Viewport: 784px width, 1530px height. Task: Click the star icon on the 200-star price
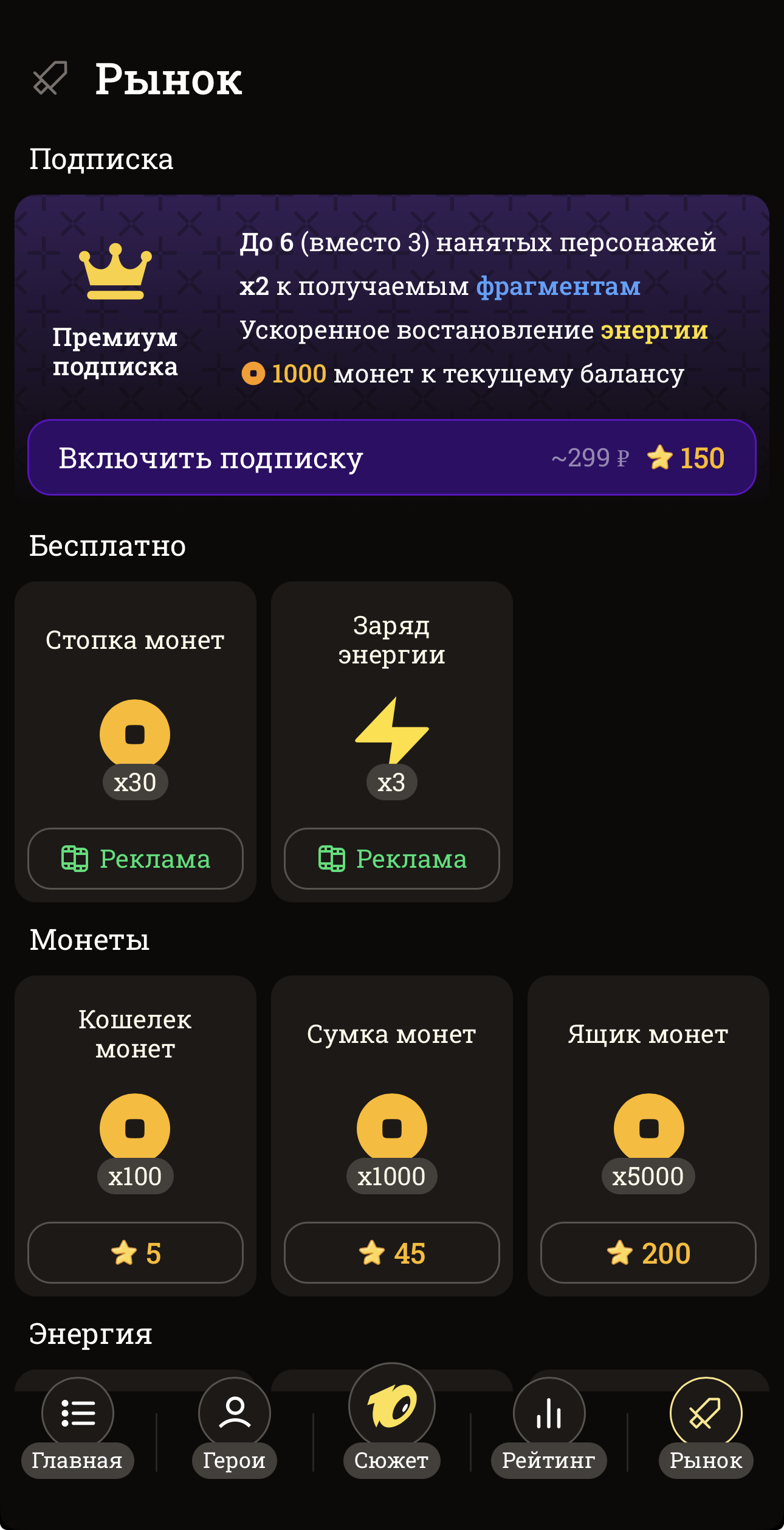tap(620, 1251)
